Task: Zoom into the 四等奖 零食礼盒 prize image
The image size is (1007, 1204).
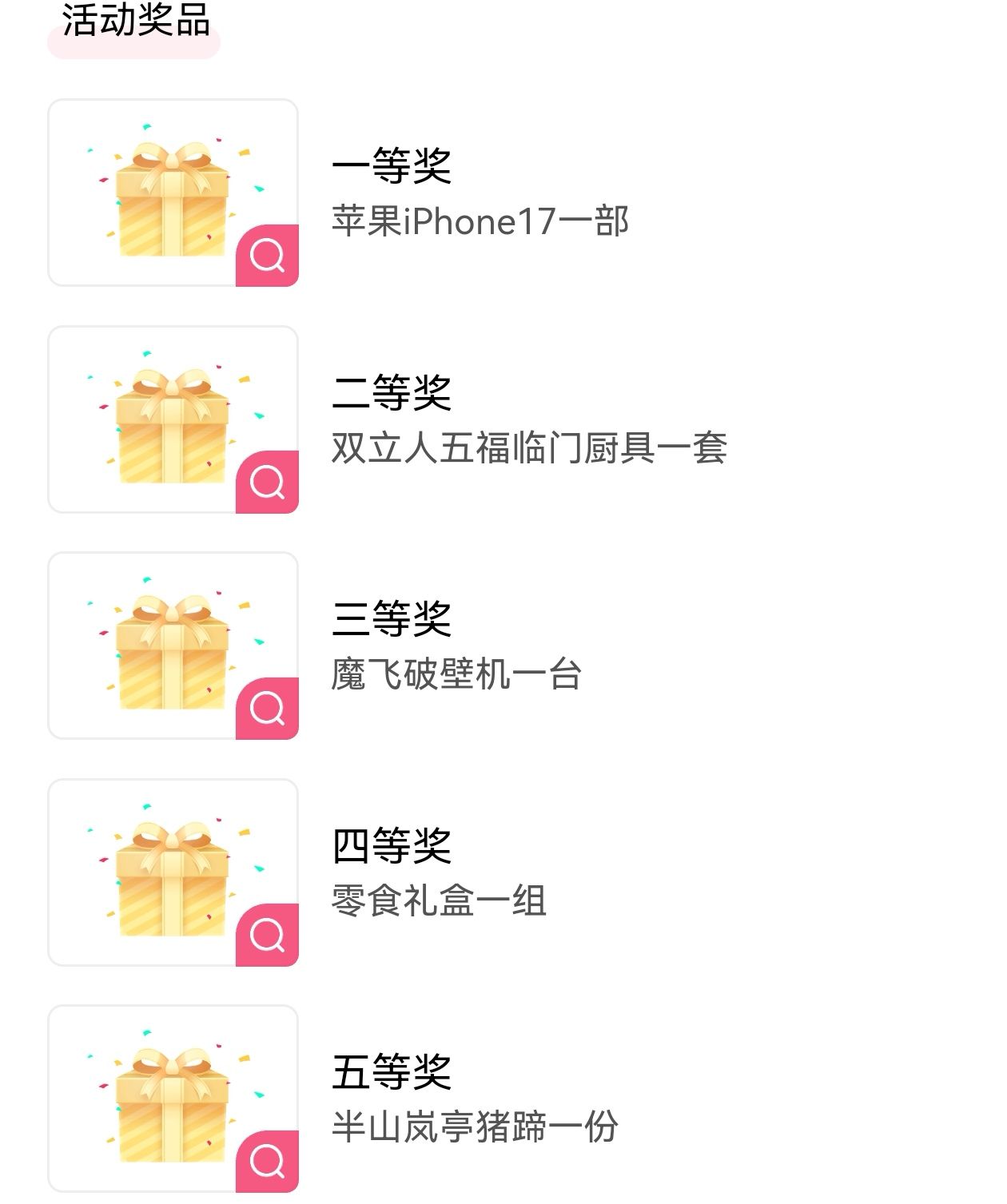Action: [x=267, y=935]
